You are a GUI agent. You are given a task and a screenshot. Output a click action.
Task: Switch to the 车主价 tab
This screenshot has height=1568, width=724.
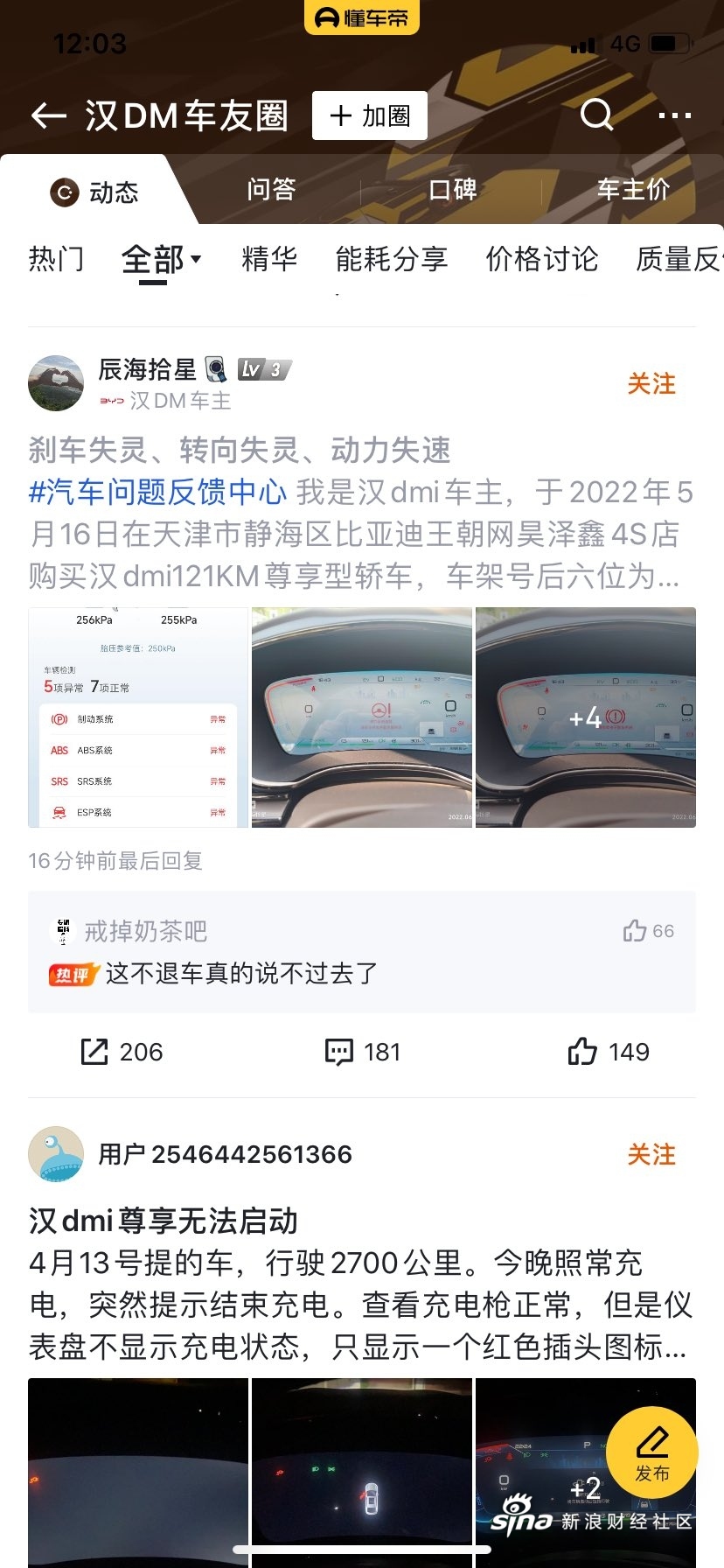tap(633, 190)
